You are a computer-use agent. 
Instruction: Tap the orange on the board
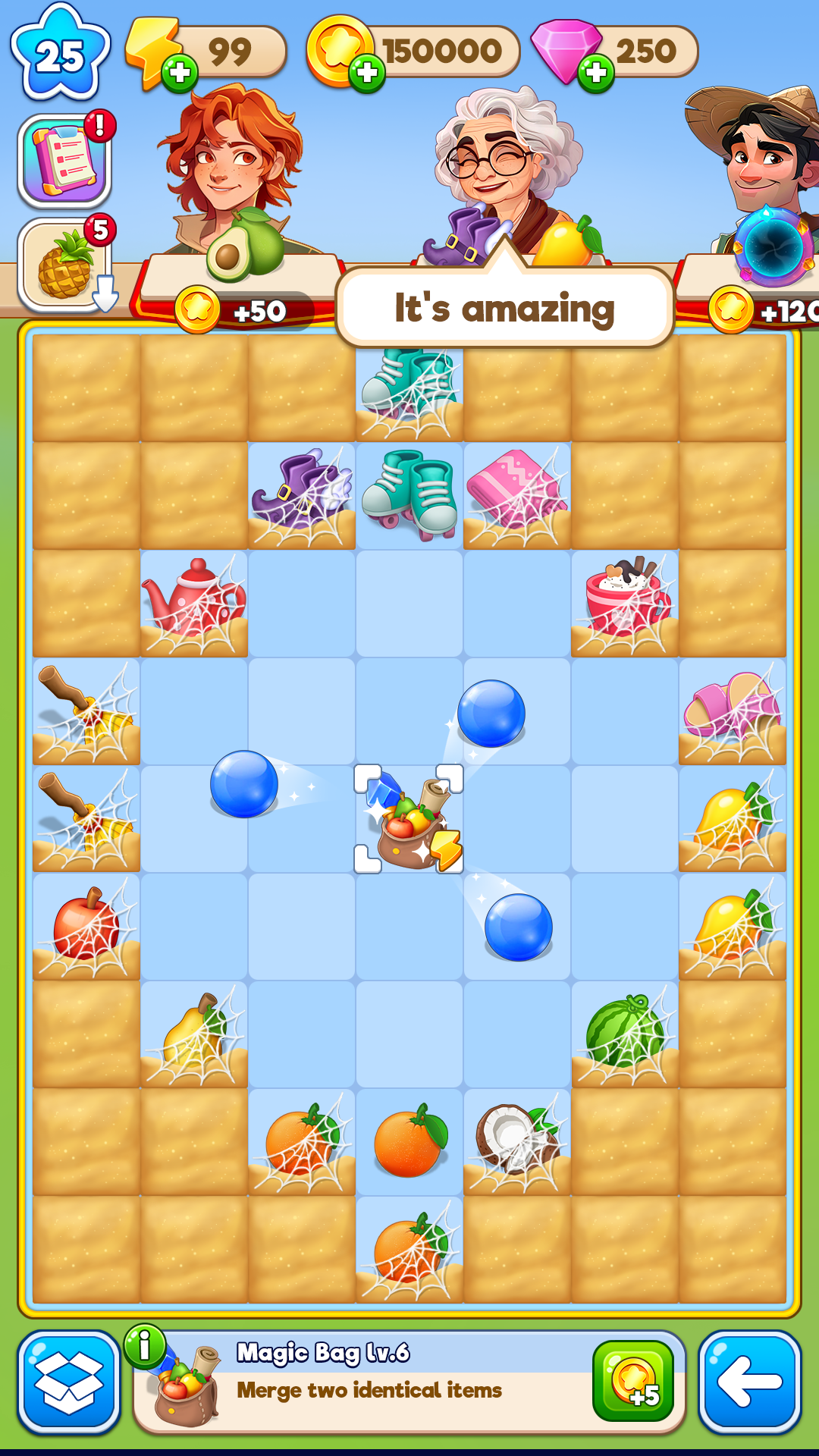[409, 1141]
